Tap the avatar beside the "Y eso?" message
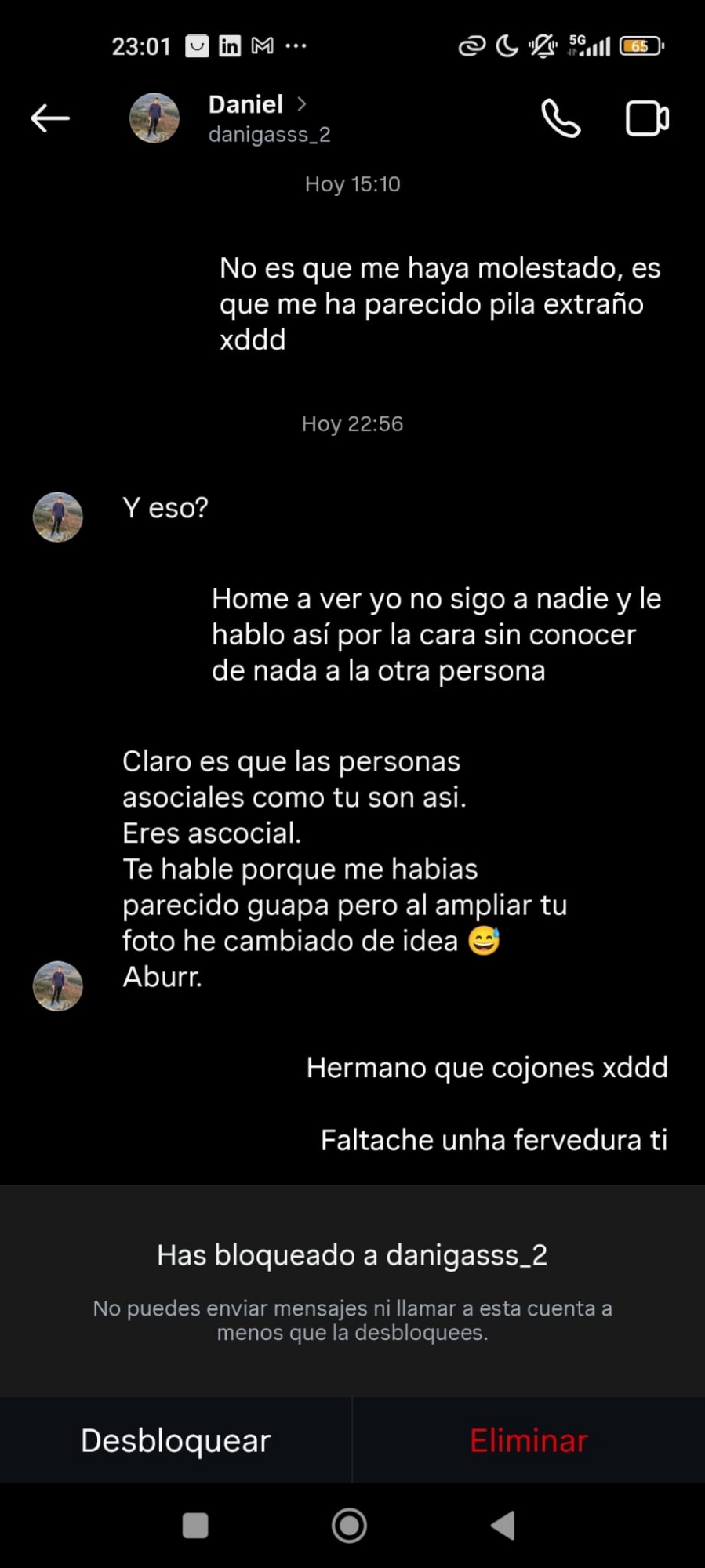Screen dimensions: 705x1568 tap(57, 517)
